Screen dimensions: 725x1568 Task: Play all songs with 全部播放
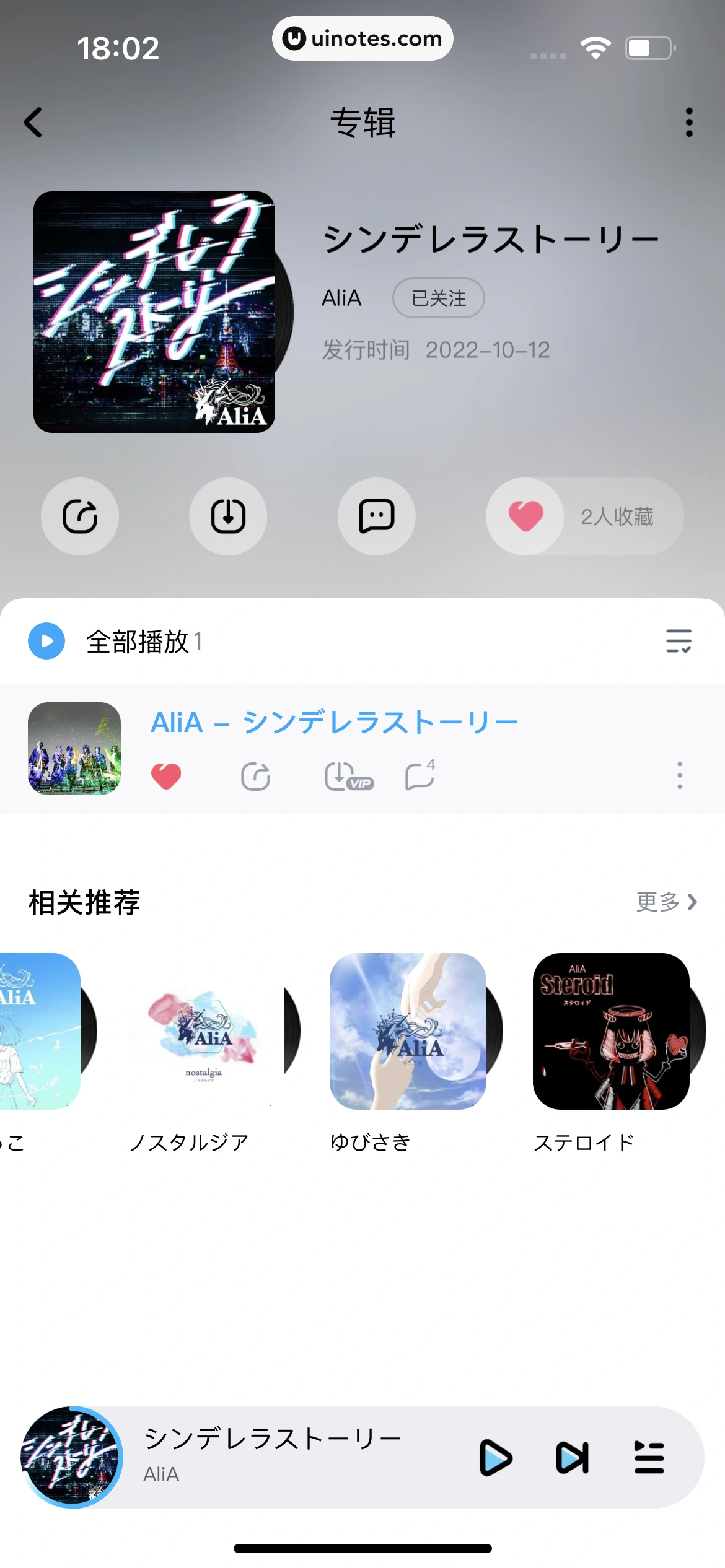47,641
